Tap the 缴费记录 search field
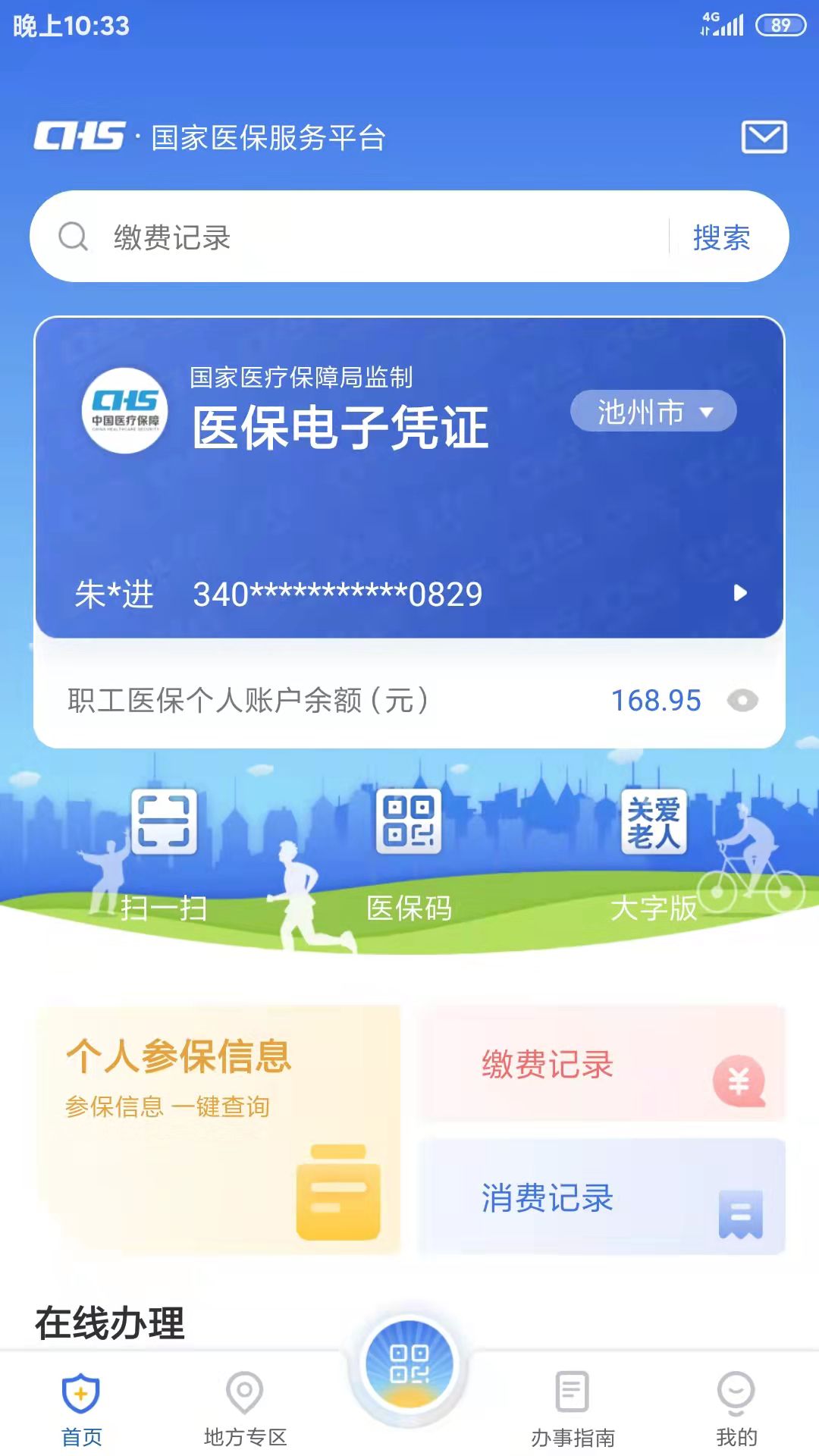The image size is (819, 1456). (364, 237)
